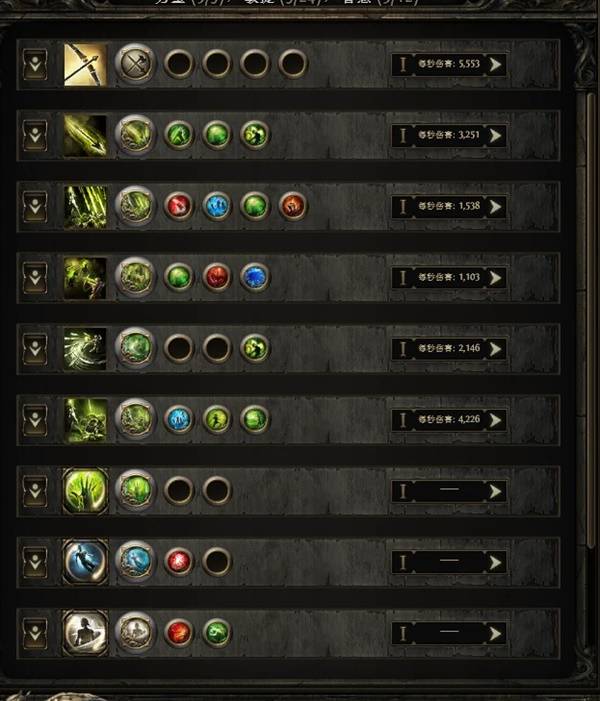Expand the skill row with 2,146 damage
Screen dimensions: 600x701
pos(35,348)
